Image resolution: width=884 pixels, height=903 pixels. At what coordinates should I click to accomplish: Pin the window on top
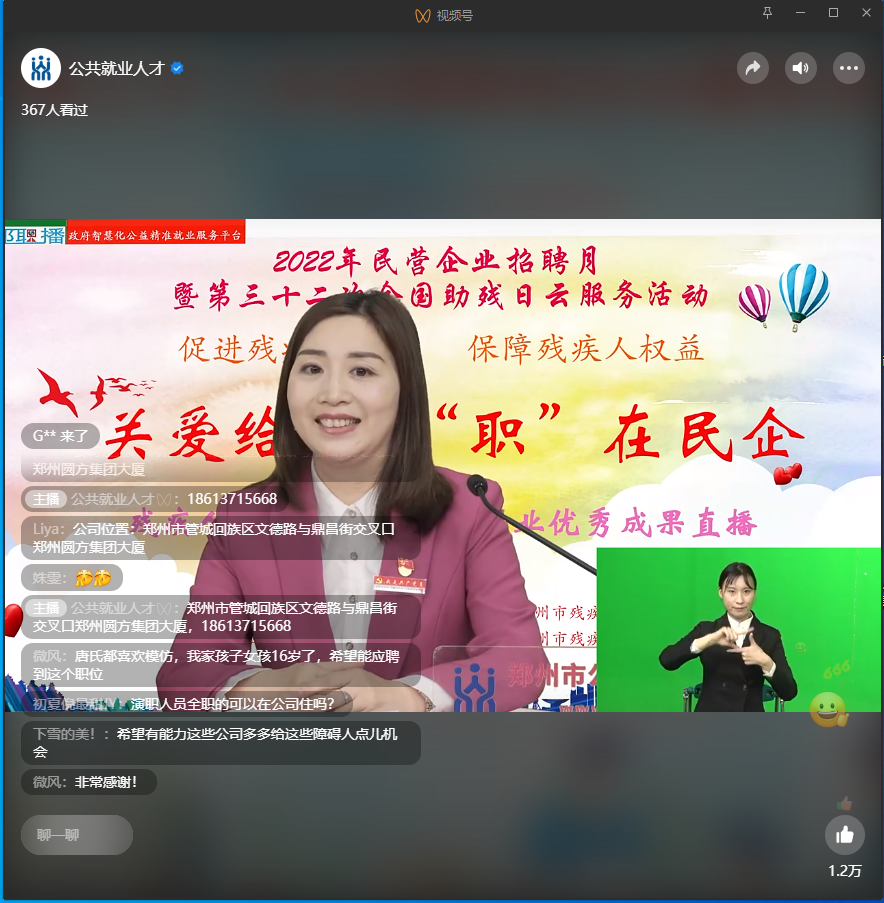pos(768,13)
